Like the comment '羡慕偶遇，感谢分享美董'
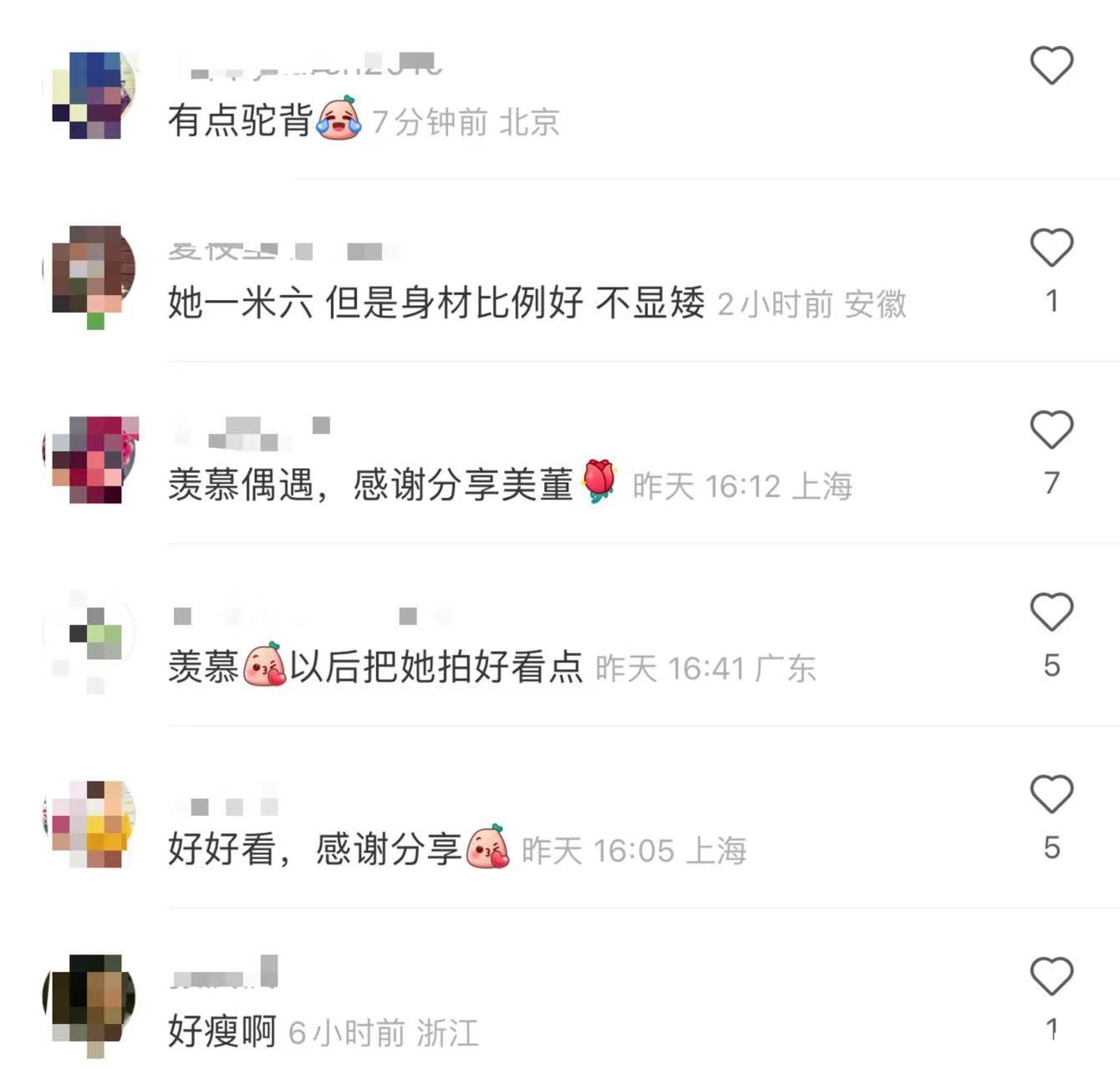The height and width of the screenshot is (1069, 1120). coord(1051,430)
